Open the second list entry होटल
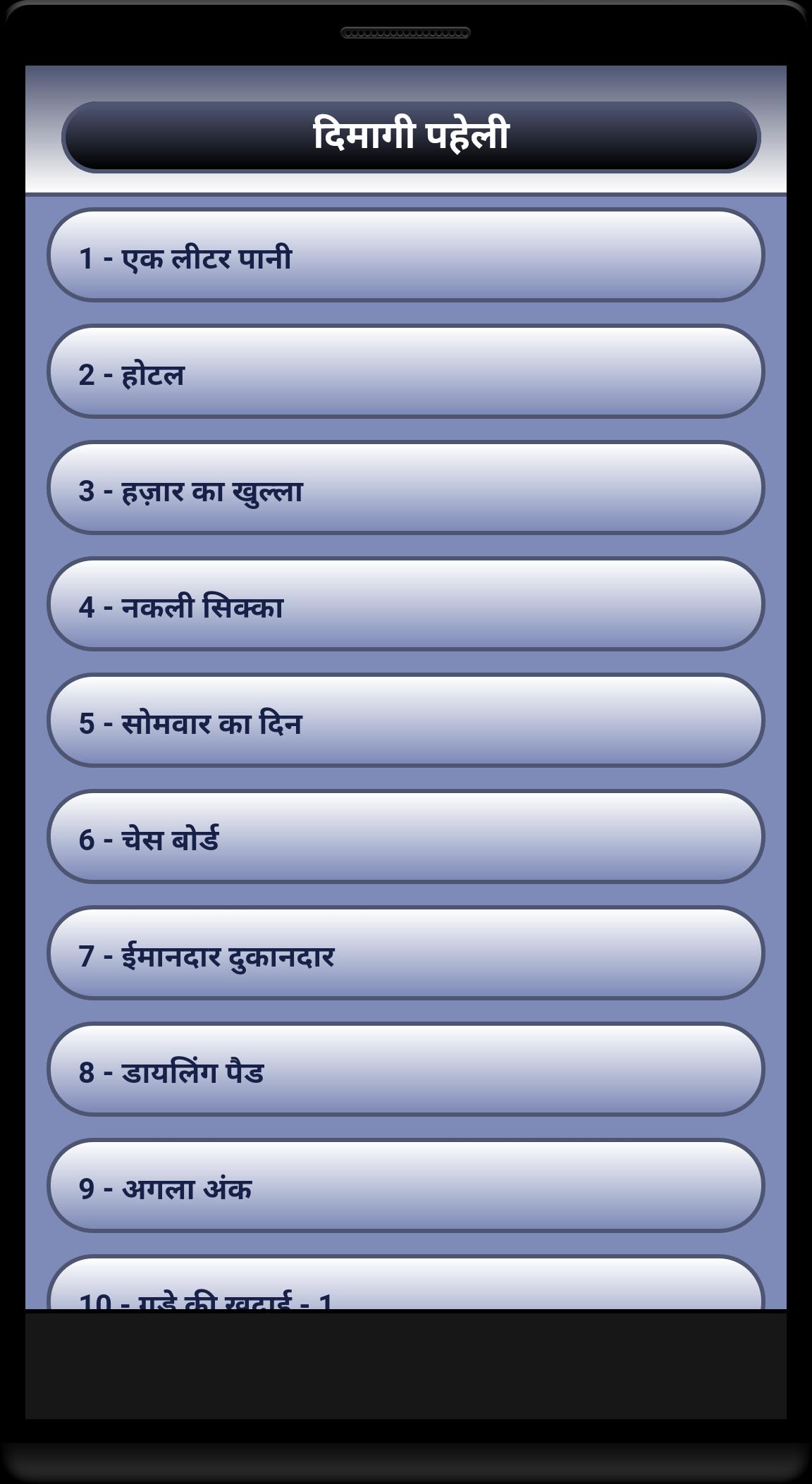 click(406, 374)
